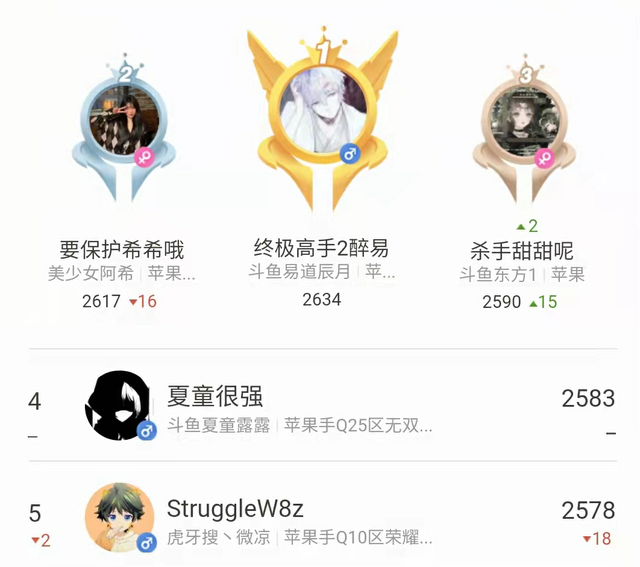640x567 pixels.
Task: Tap third-place player 杀手甜甜呢's avatar
Action: (521, 124)
